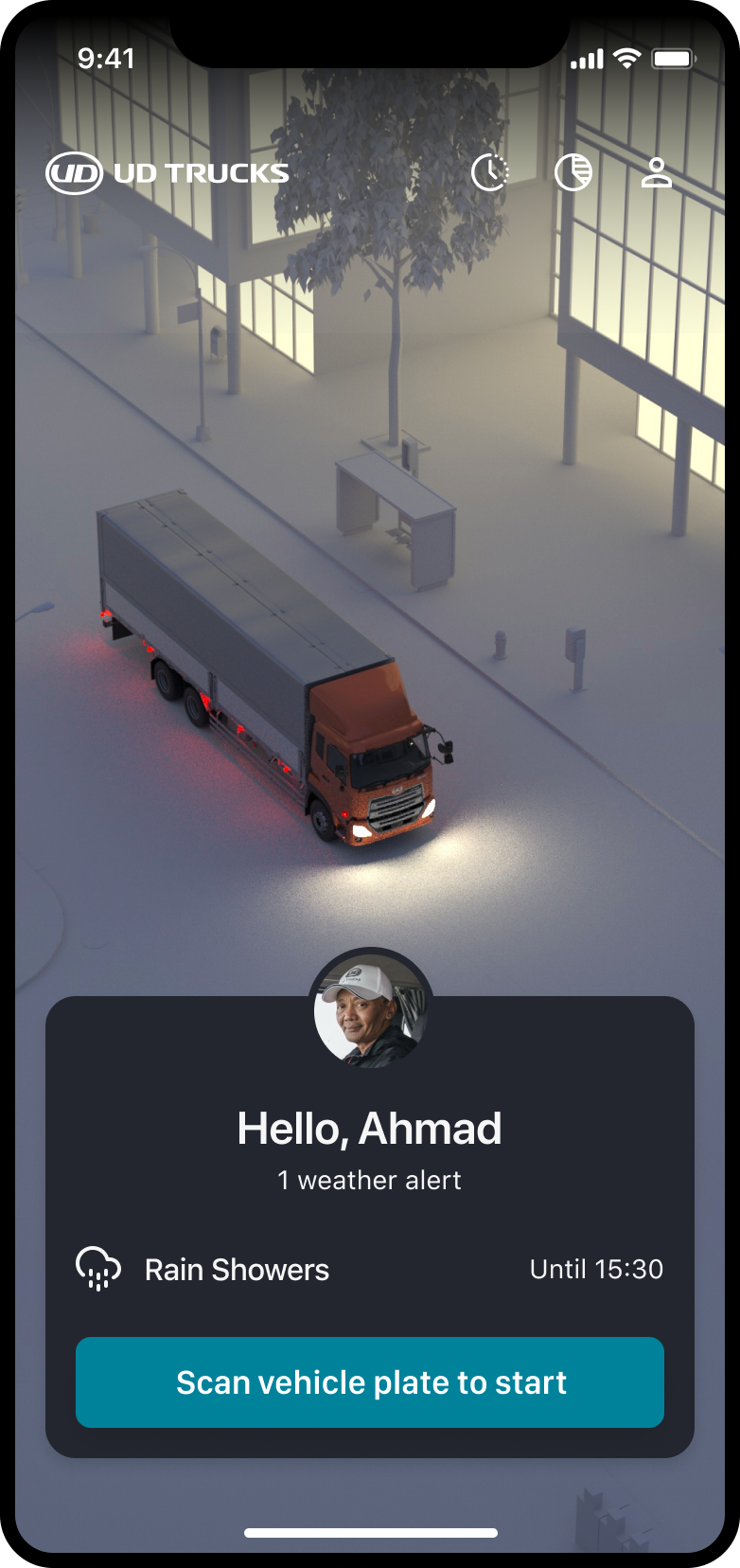This screenshot has width=740, height=1568.
Task: Open the statistics pie chart icon
Action: tap(573, 172)
